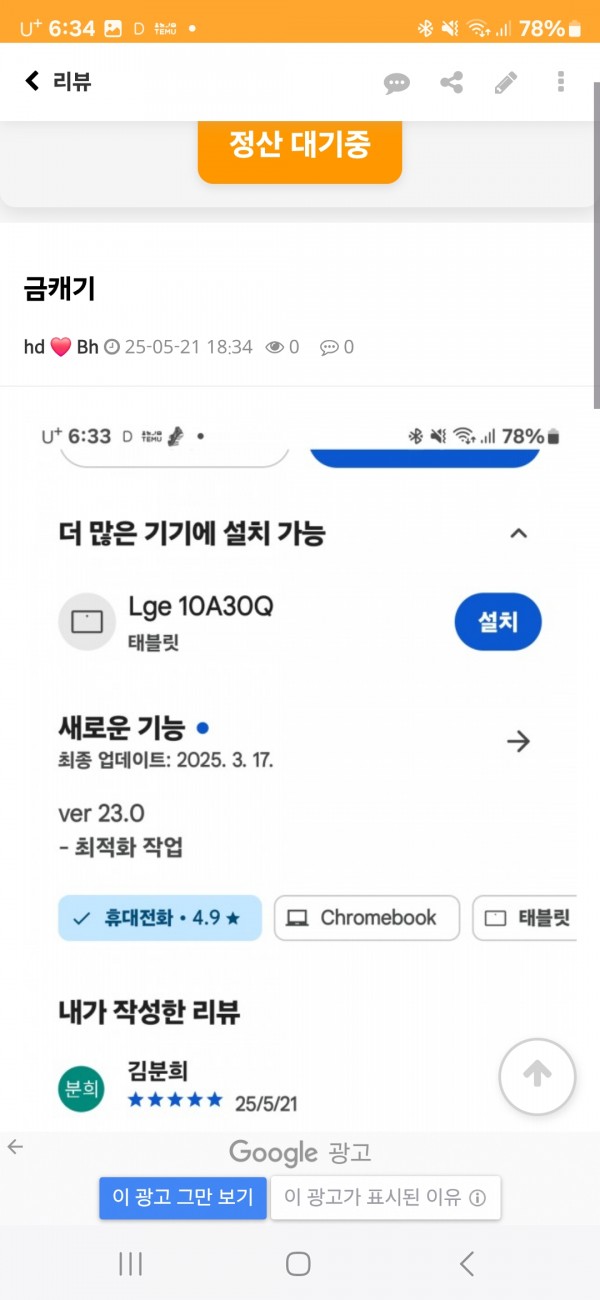Go back from the 리뷰 page
The width and height of the screenshot is (600, 1300).
(x=32, y=81)
